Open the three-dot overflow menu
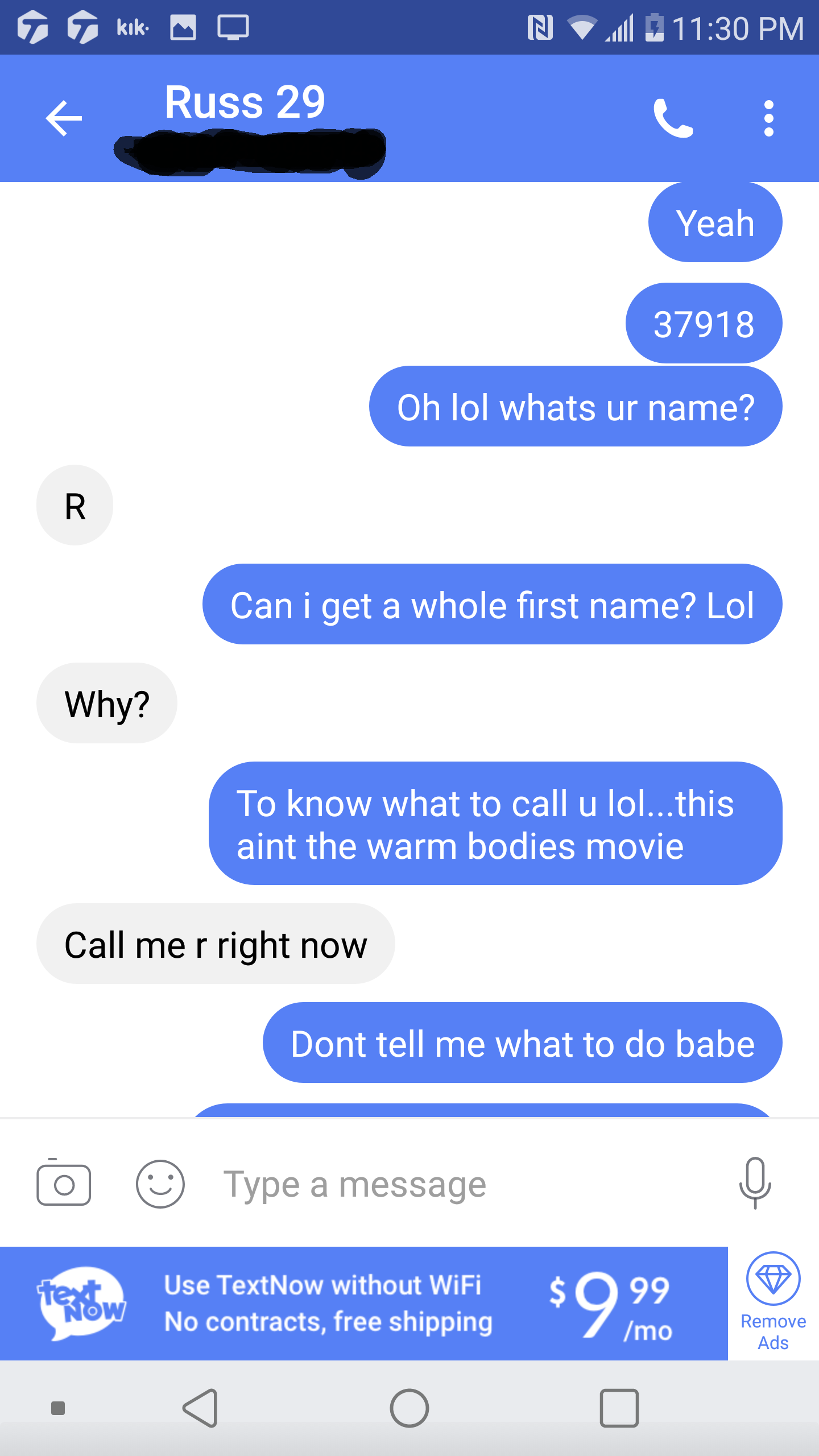Screen dimensions: 819x1456 click(769, 118)
